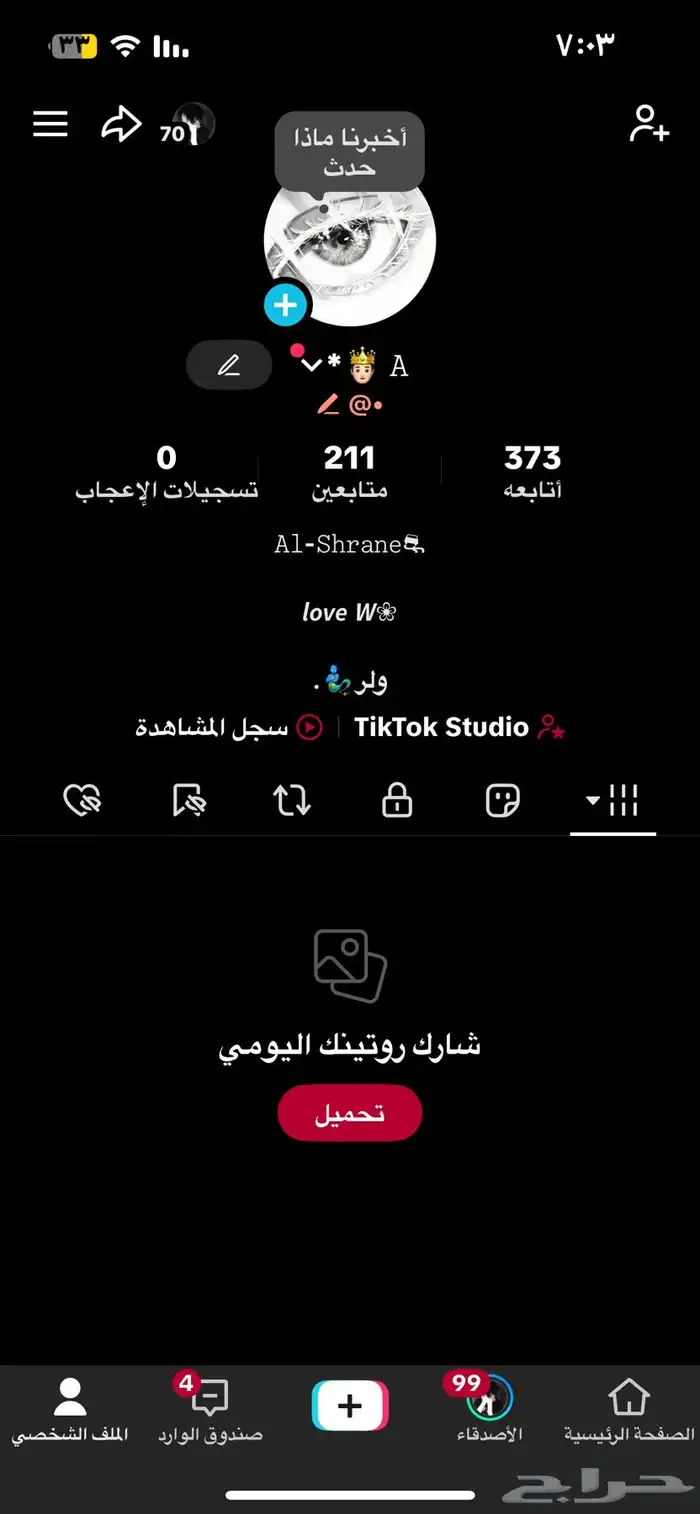The height and width of the screenshot is (1514, 700).
Task: Open the hamburger menu
Action: (x=50, y=124)
